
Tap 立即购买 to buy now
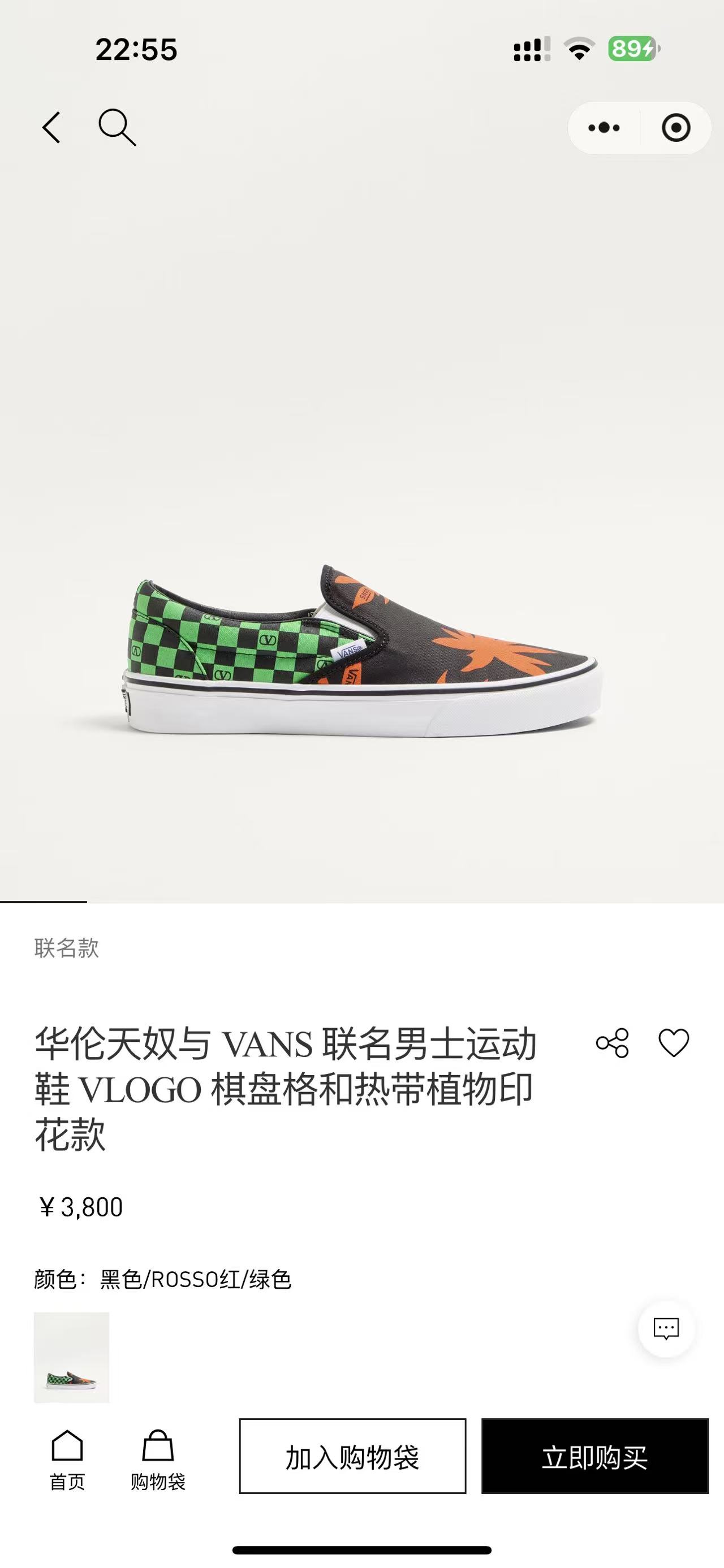(594, 1456)
